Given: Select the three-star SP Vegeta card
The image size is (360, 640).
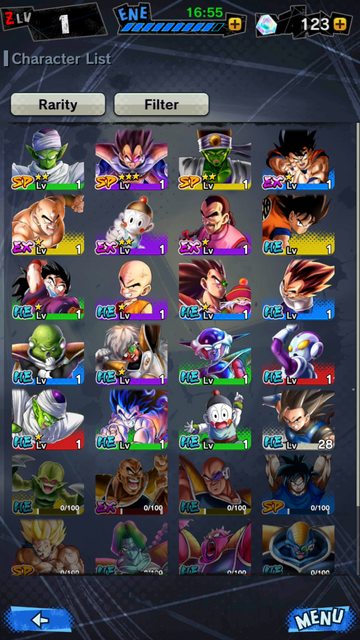Looking at the screenshot, I should pyautogui.click(x=131, y=160).
